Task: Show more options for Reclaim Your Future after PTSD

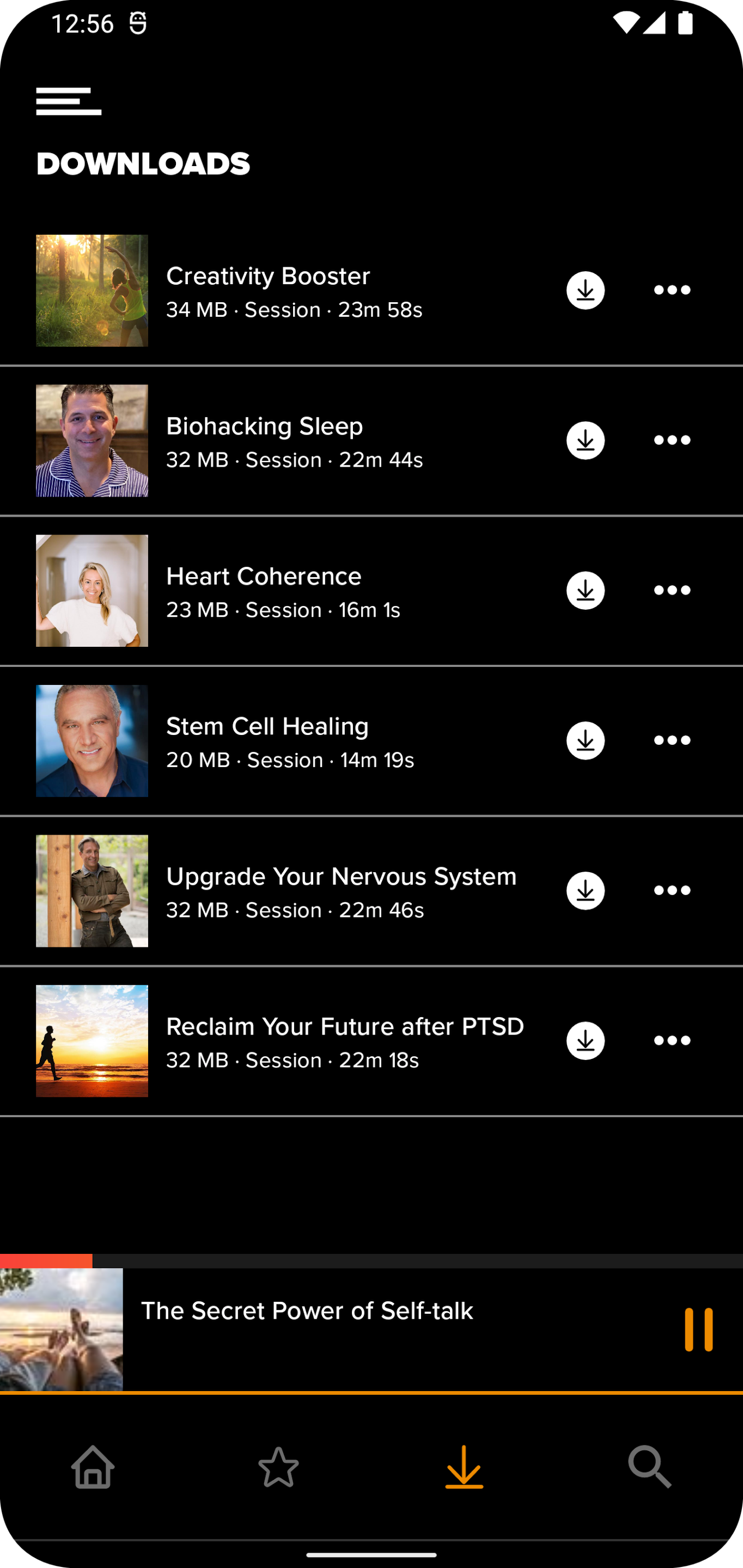Action: 672,1040
